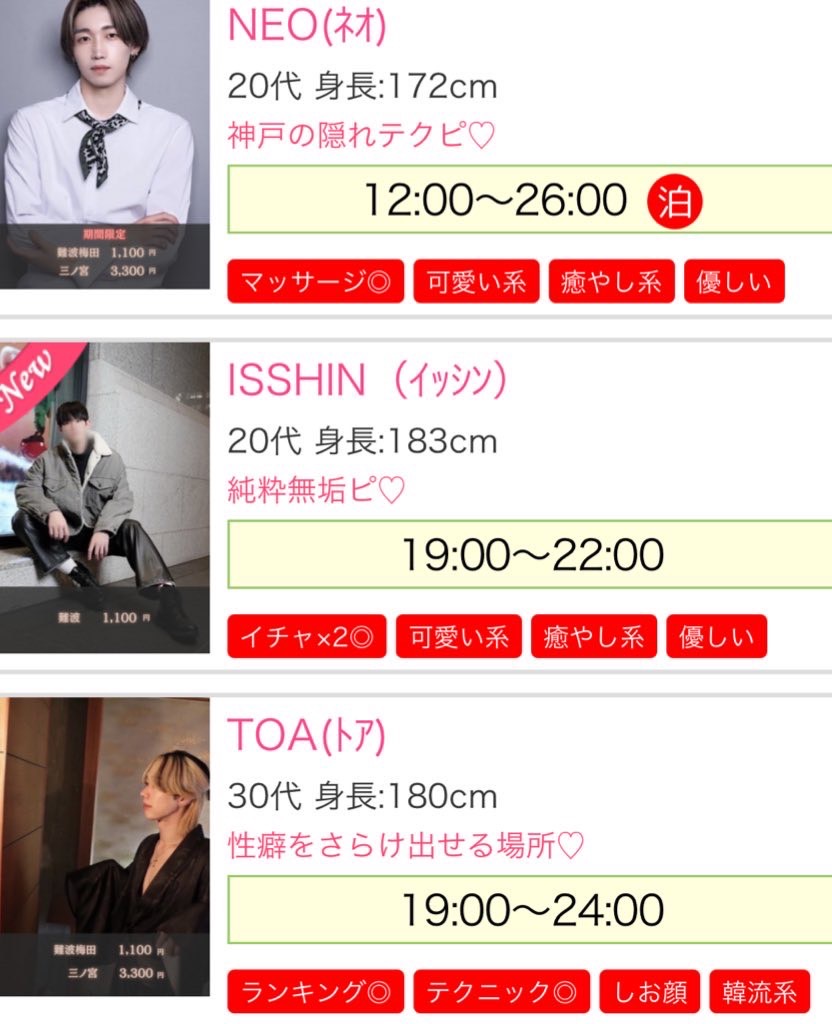Select the マッサージ◎ tag on NEO

click(x=316, y=282)
